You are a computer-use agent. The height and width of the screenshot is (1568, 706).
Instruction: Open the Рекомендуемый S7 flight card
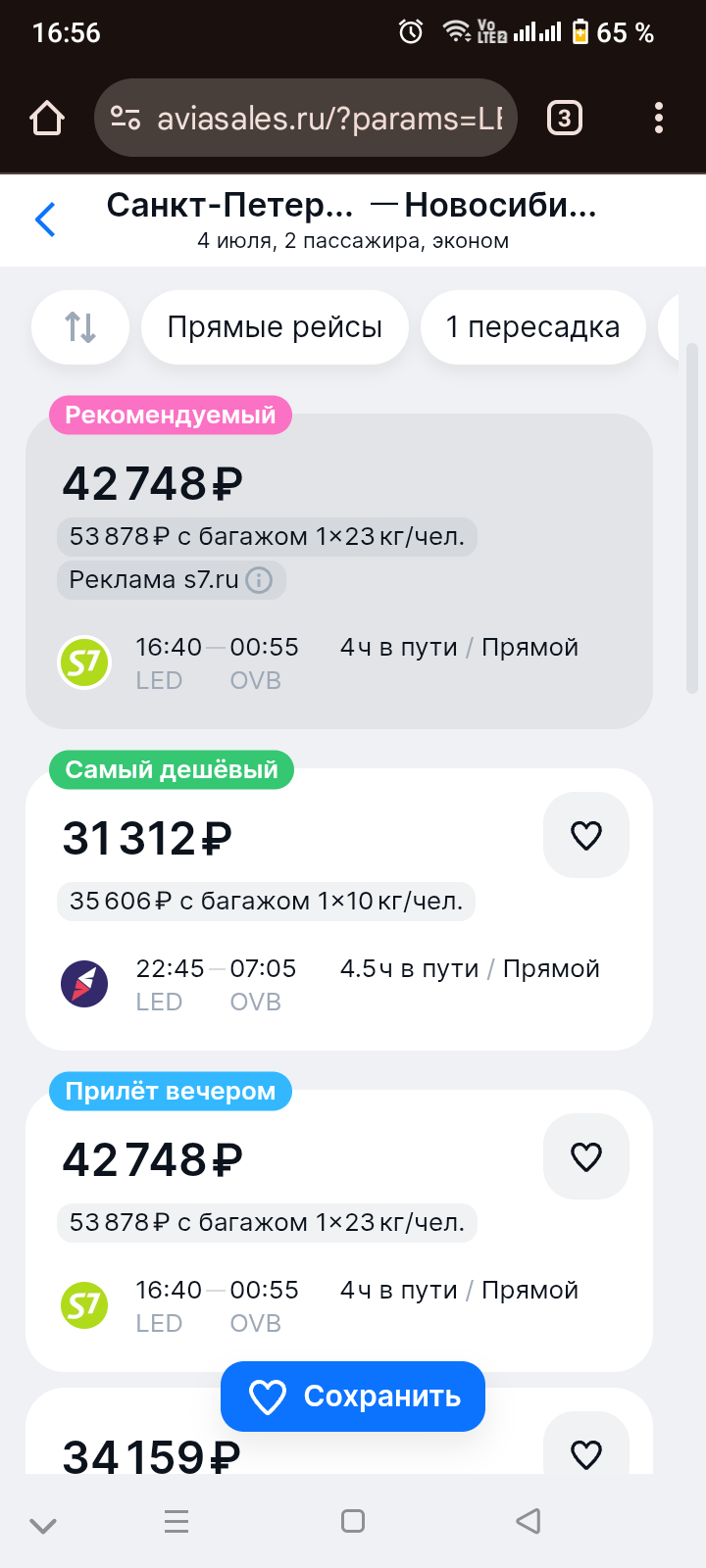point(339,571)
